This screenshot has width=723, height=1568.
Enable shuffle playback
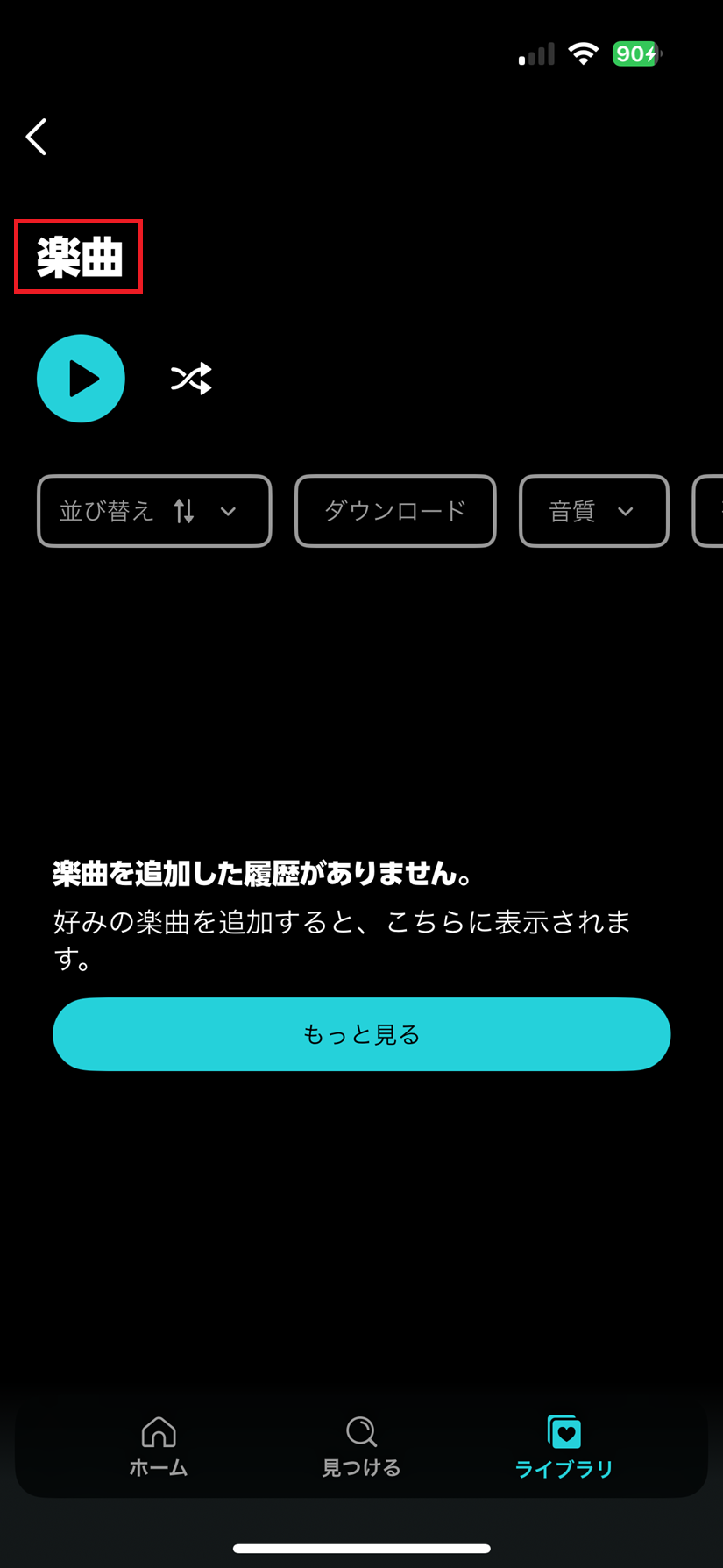(191, 379)
